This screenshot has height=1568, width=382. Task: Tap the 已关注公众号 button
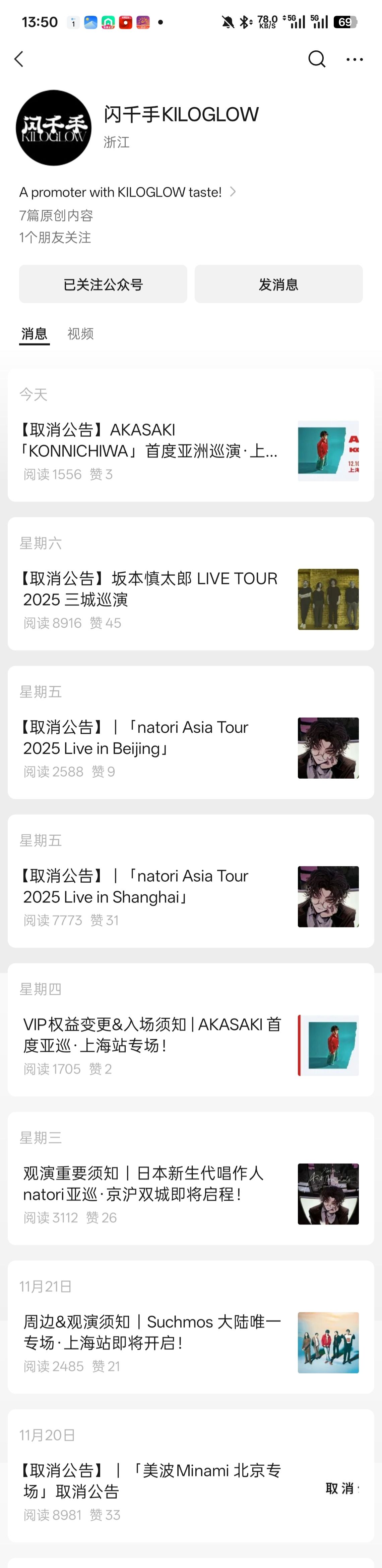[x=103, y=284]
